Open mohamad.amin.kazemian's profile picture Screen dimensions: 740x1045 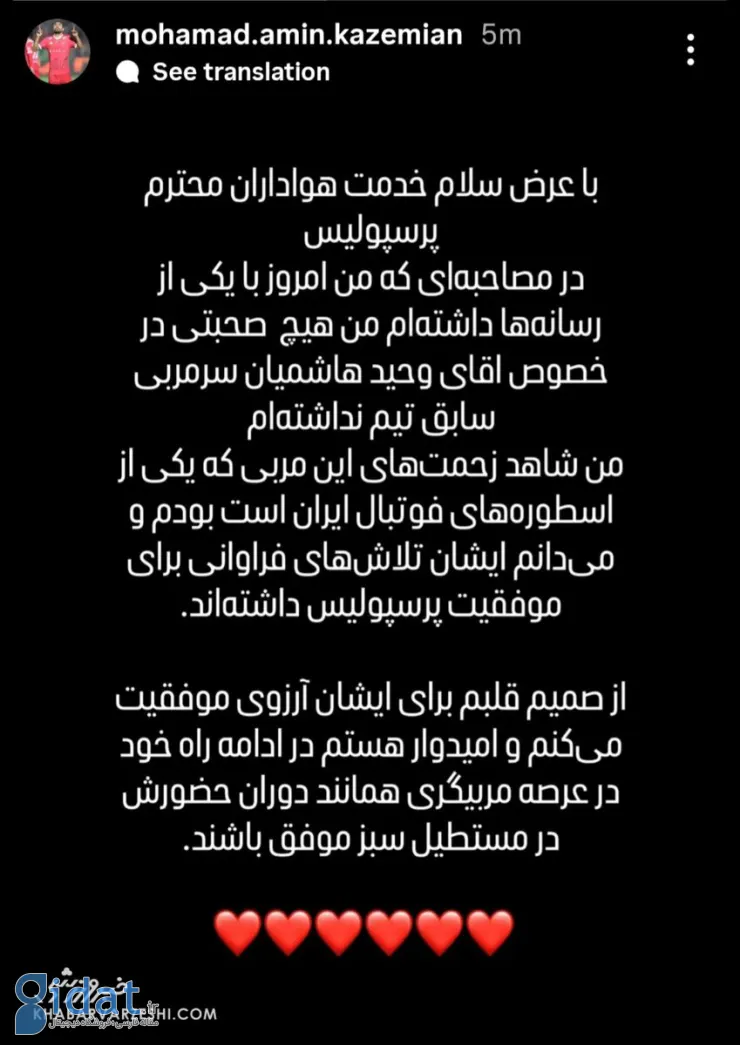pos(58,51)
